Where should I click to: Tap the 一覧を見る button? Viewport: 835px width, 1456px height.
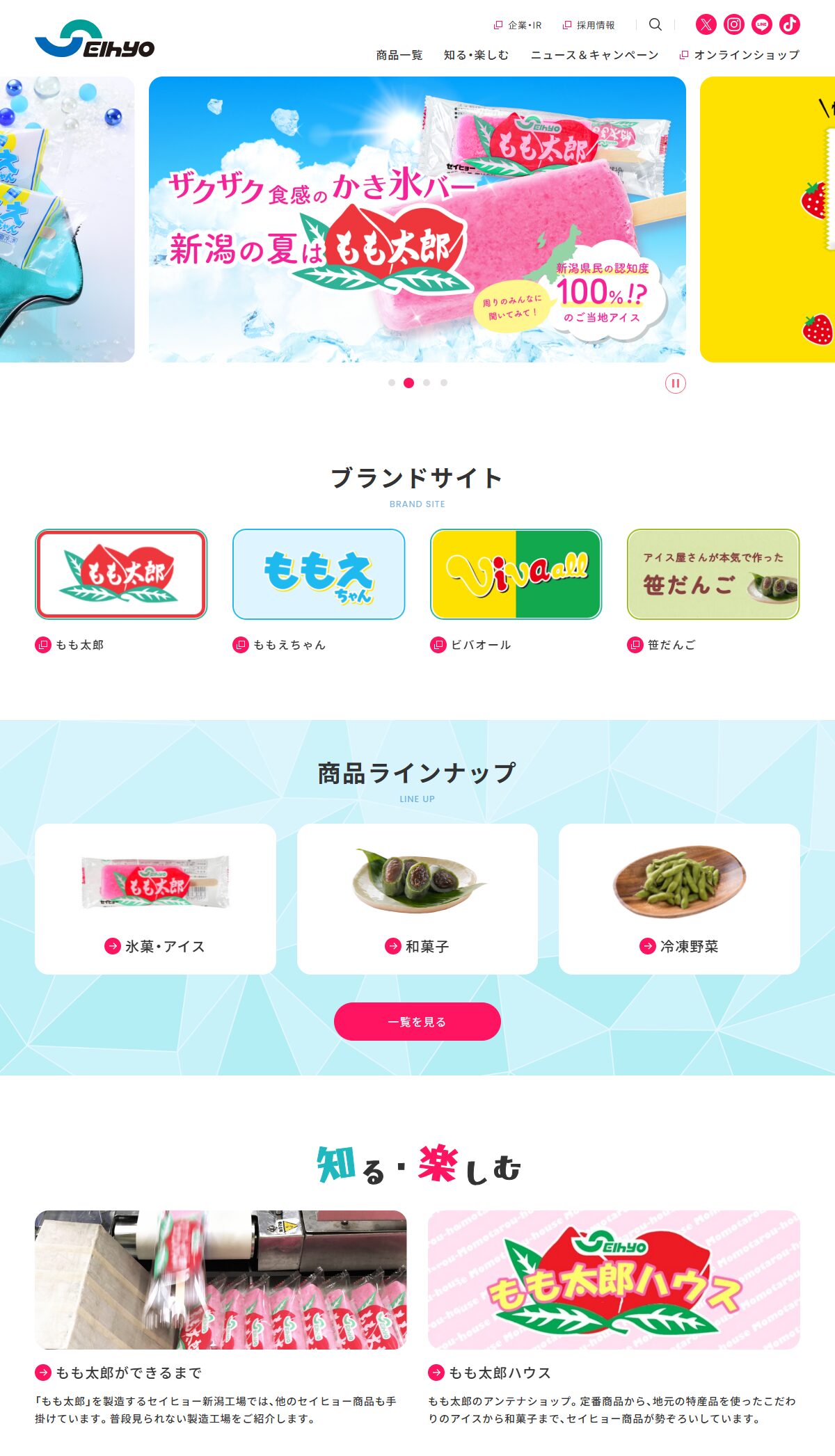pos(417,1021)
